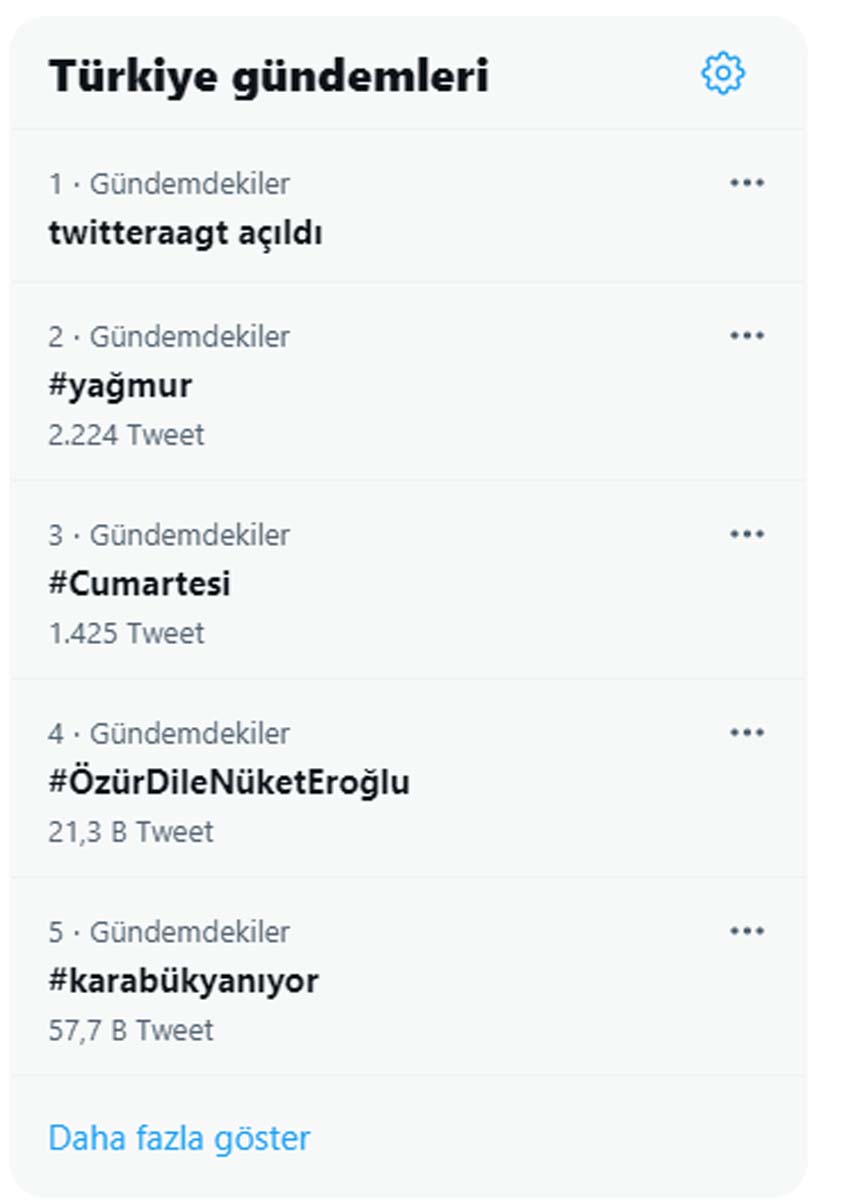Click the more options icon for twitteraagt açıldı

pos(745,182)
